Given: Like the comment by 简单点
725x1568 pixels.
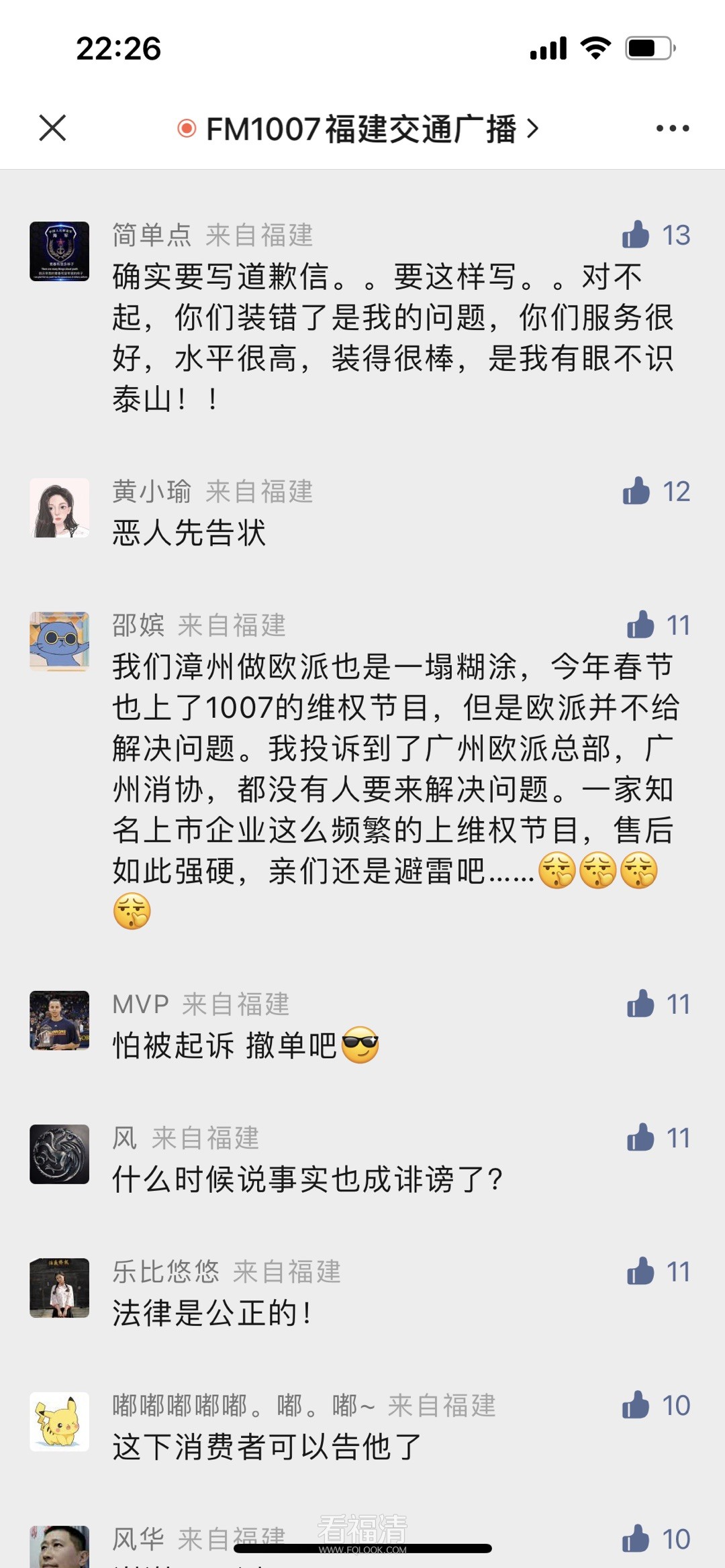Looking at the screenshot, I should coord(636,235).
